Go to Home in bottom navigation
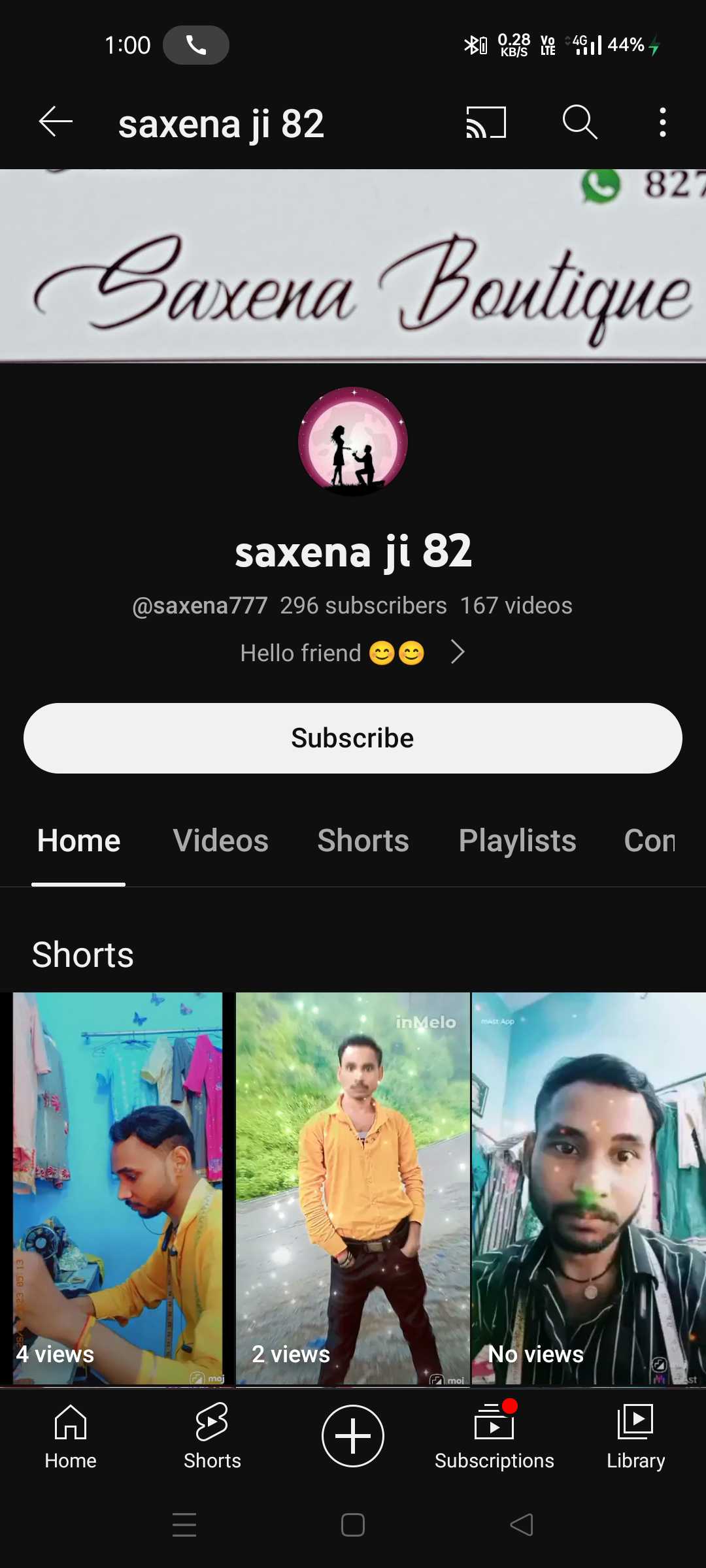The height and width of the screenshot is (1568, 706). point(71,1437)
